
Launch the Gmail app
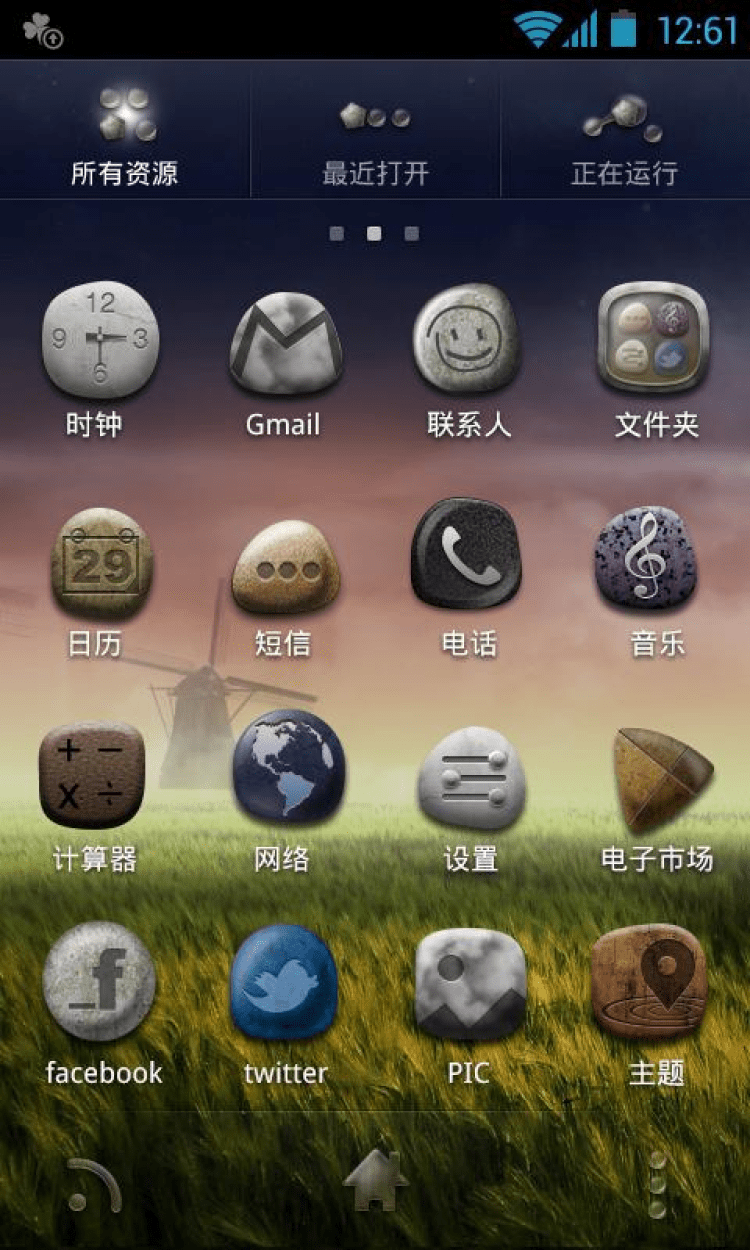click(x=285, y=342)
